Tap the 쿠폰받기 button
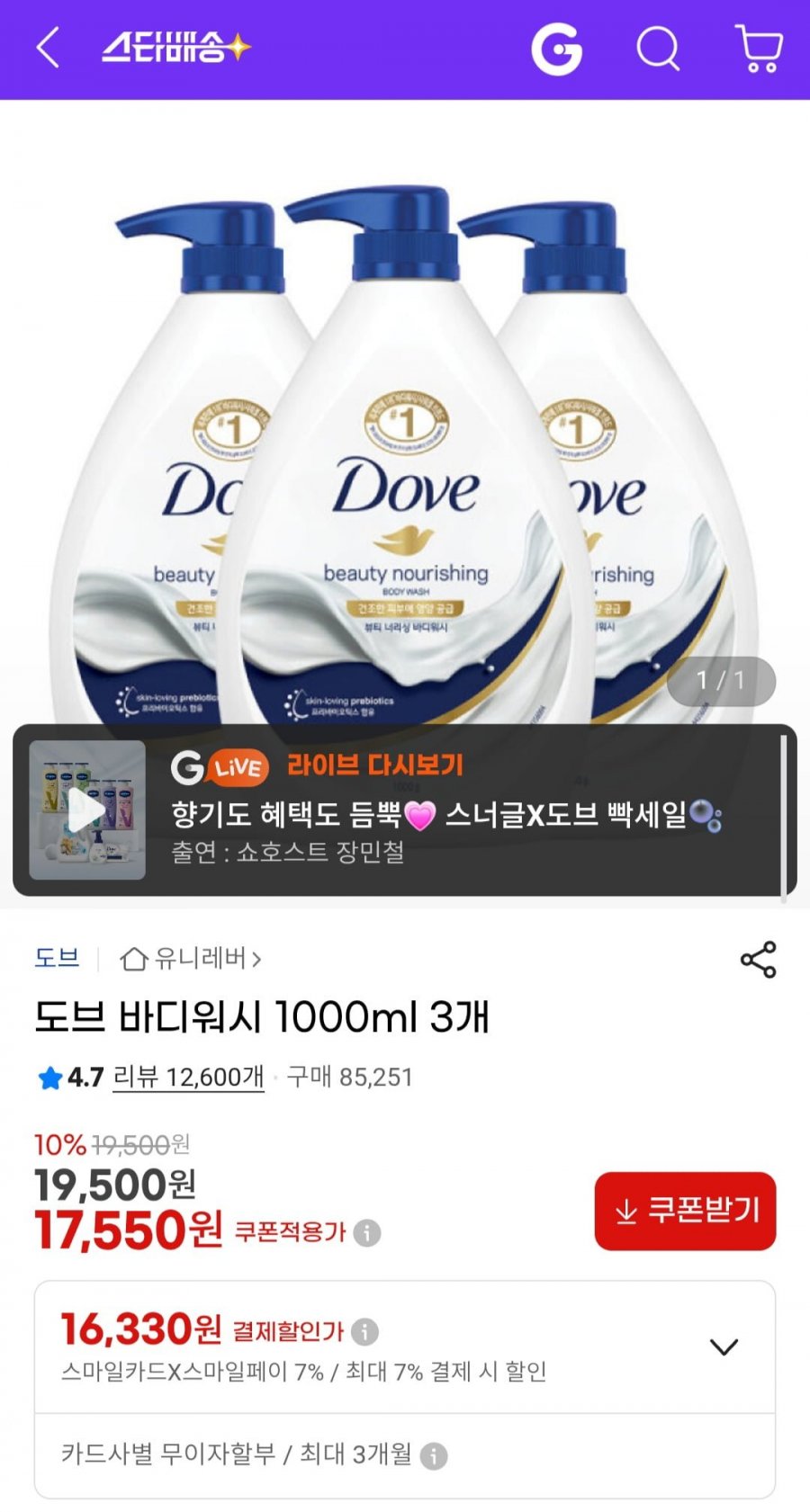810x1512 pixels. pyautogui.click(x=685, y=1211)
